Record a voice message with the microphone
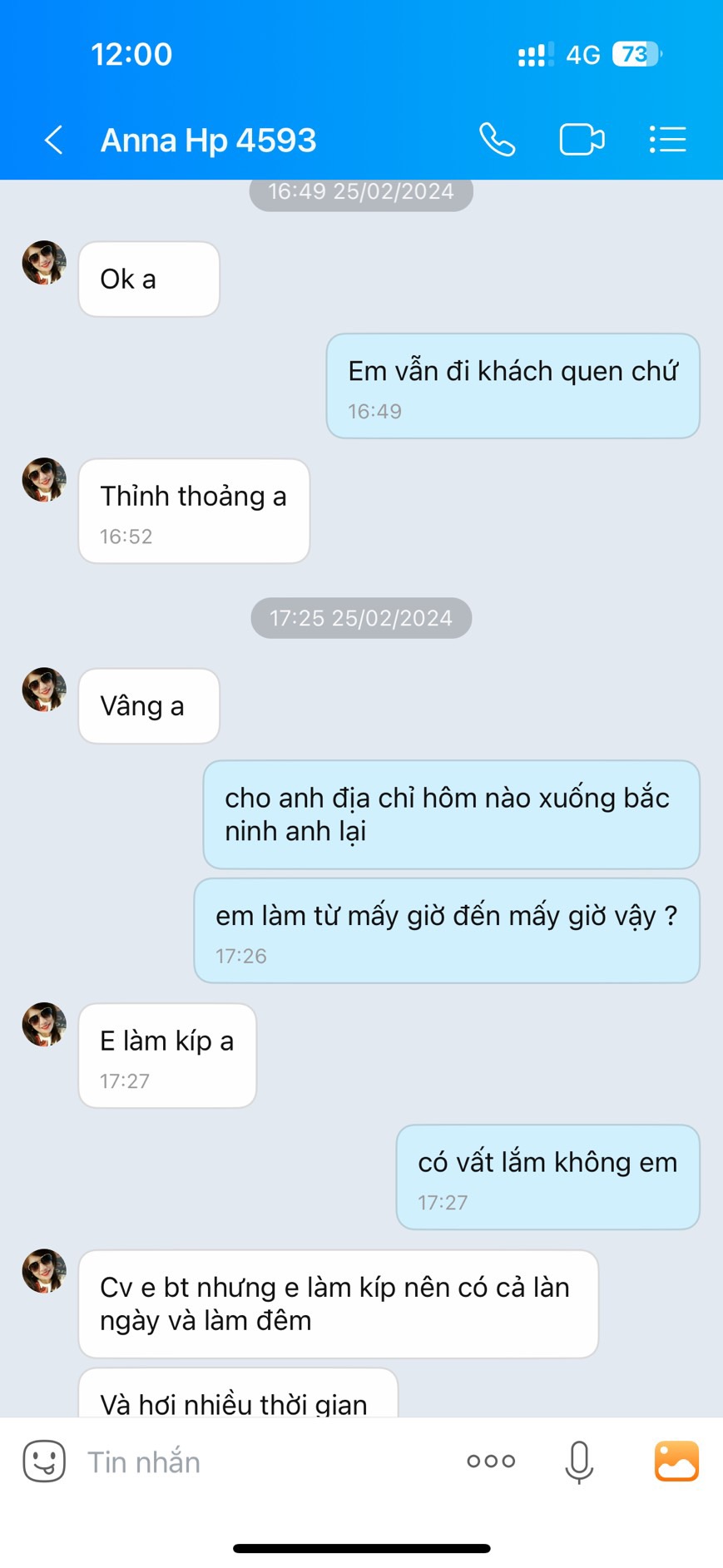Image resolution: width=723 pixels, height=1568 pixels. point(579,1462)
